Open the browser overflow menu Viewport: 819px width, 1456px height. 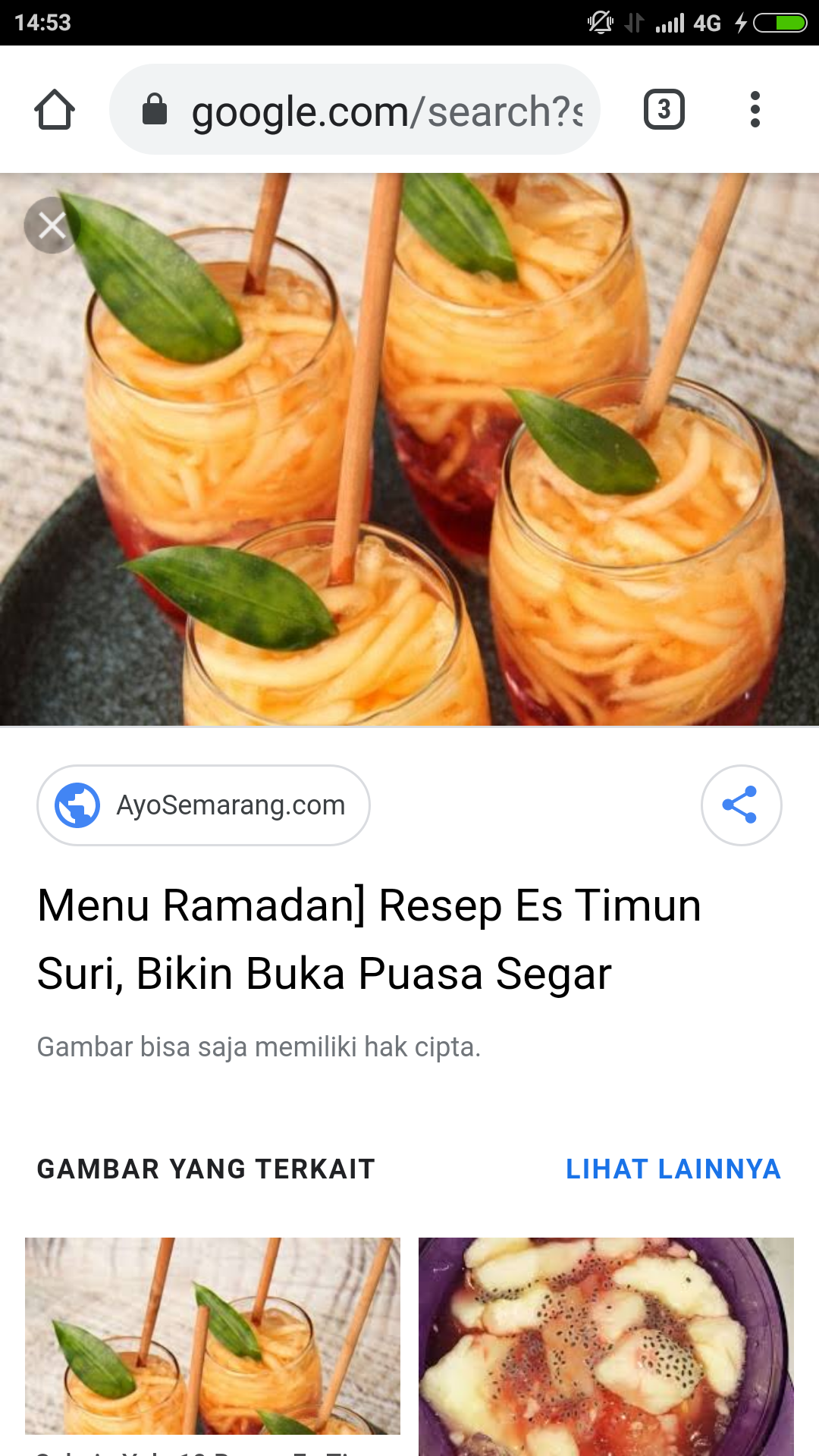754,110
